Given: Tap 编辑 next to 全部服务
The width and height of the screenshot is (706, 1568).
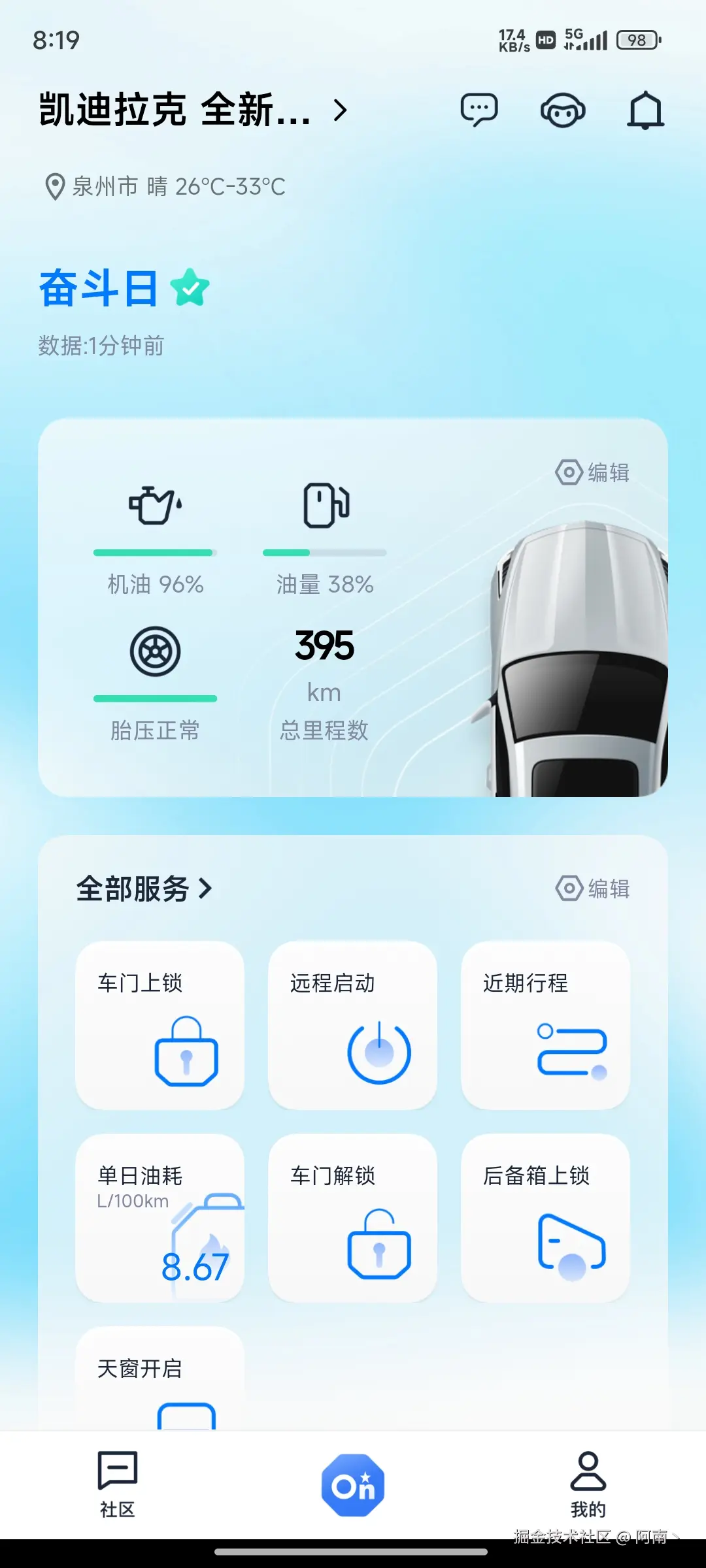Looking at the screenshot, I should [x=593, y=889].
